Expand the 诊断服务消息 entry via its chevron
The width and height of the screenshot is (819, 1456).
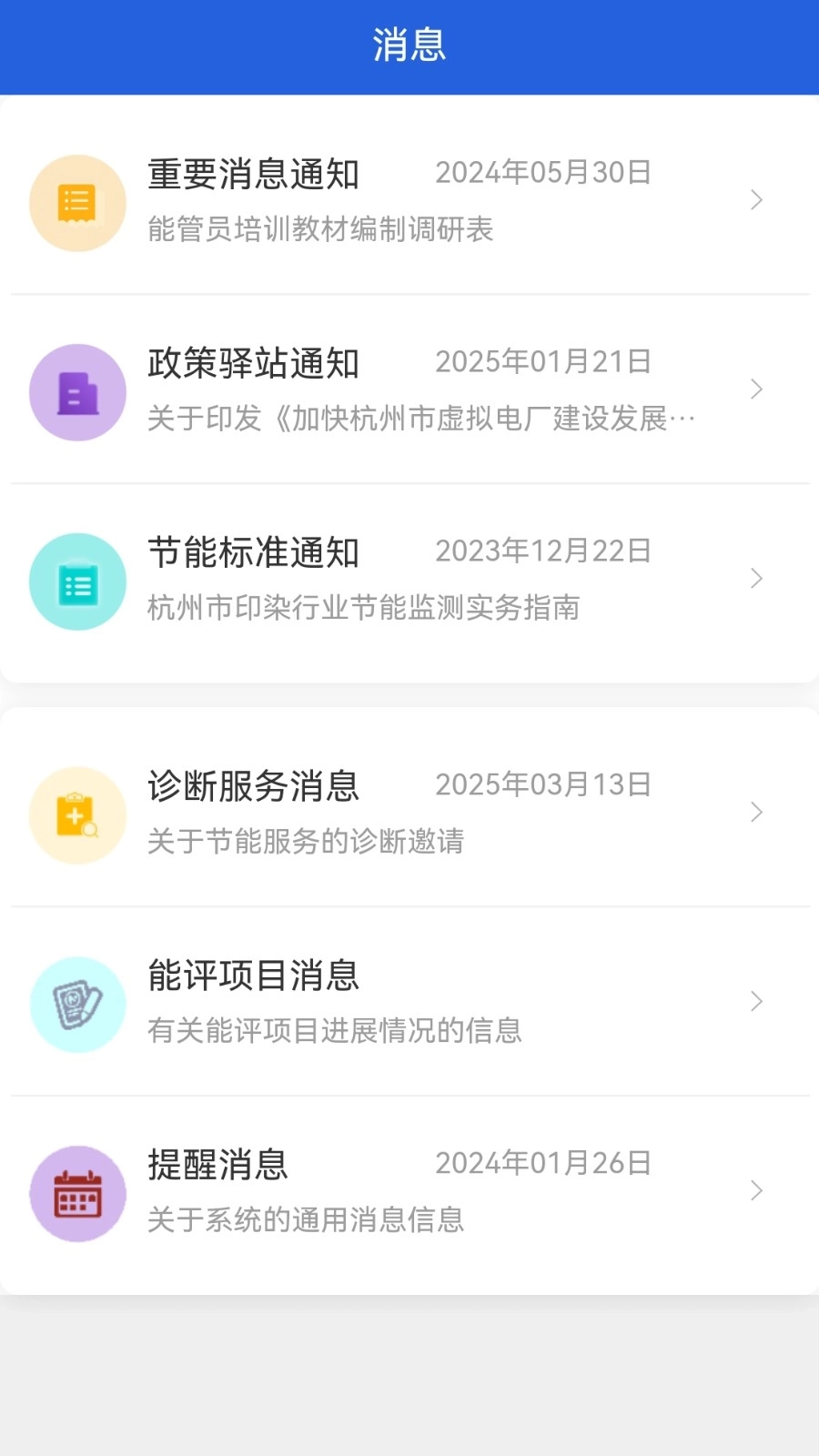757,812
